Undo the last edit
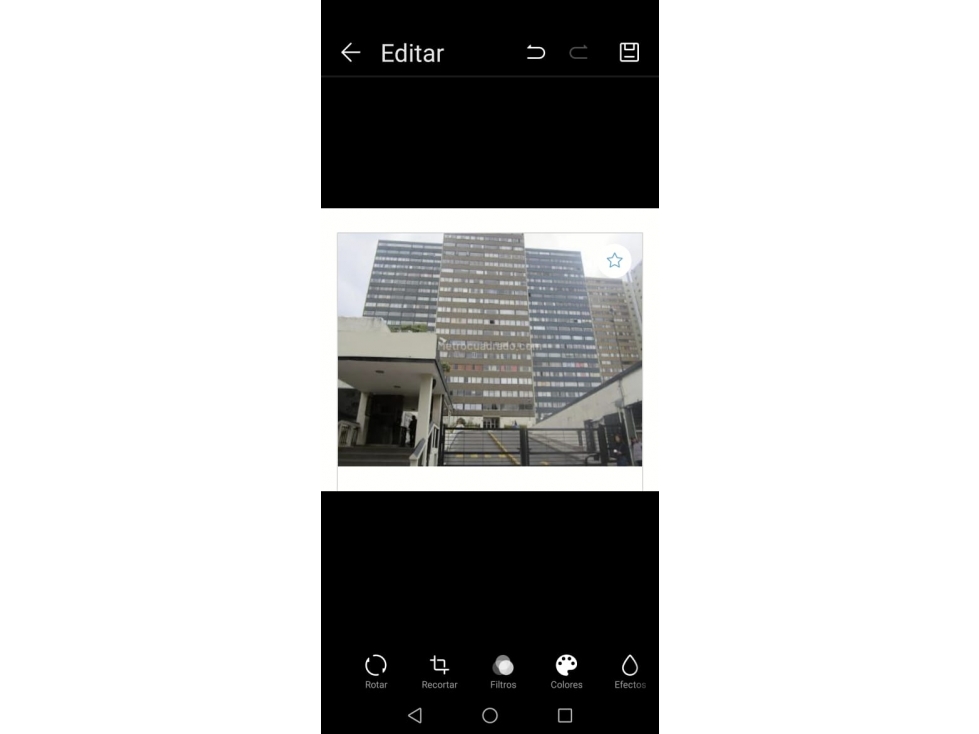 536,53
